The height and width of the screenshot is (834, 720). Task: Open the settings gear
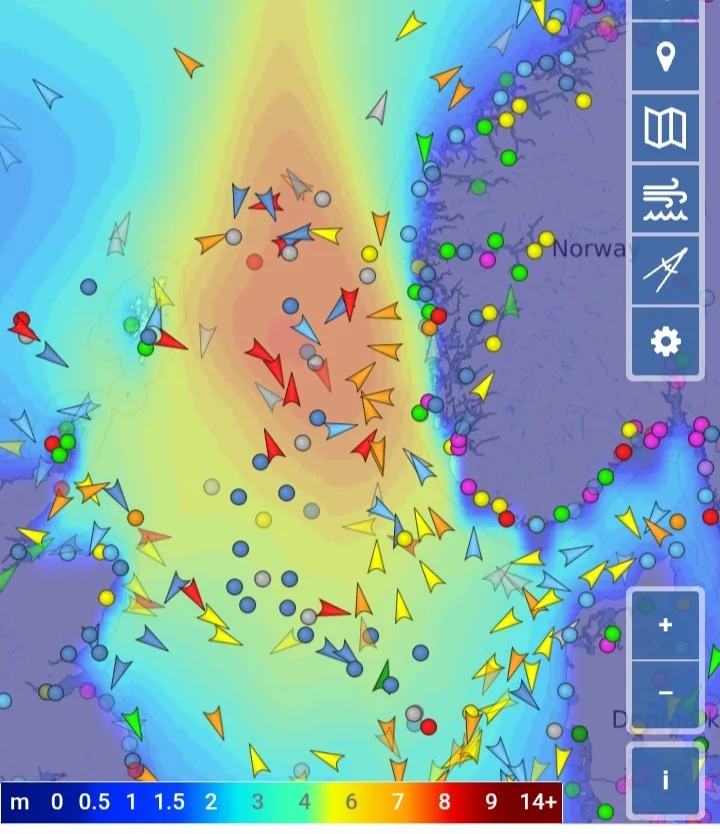tap(665, 342)
